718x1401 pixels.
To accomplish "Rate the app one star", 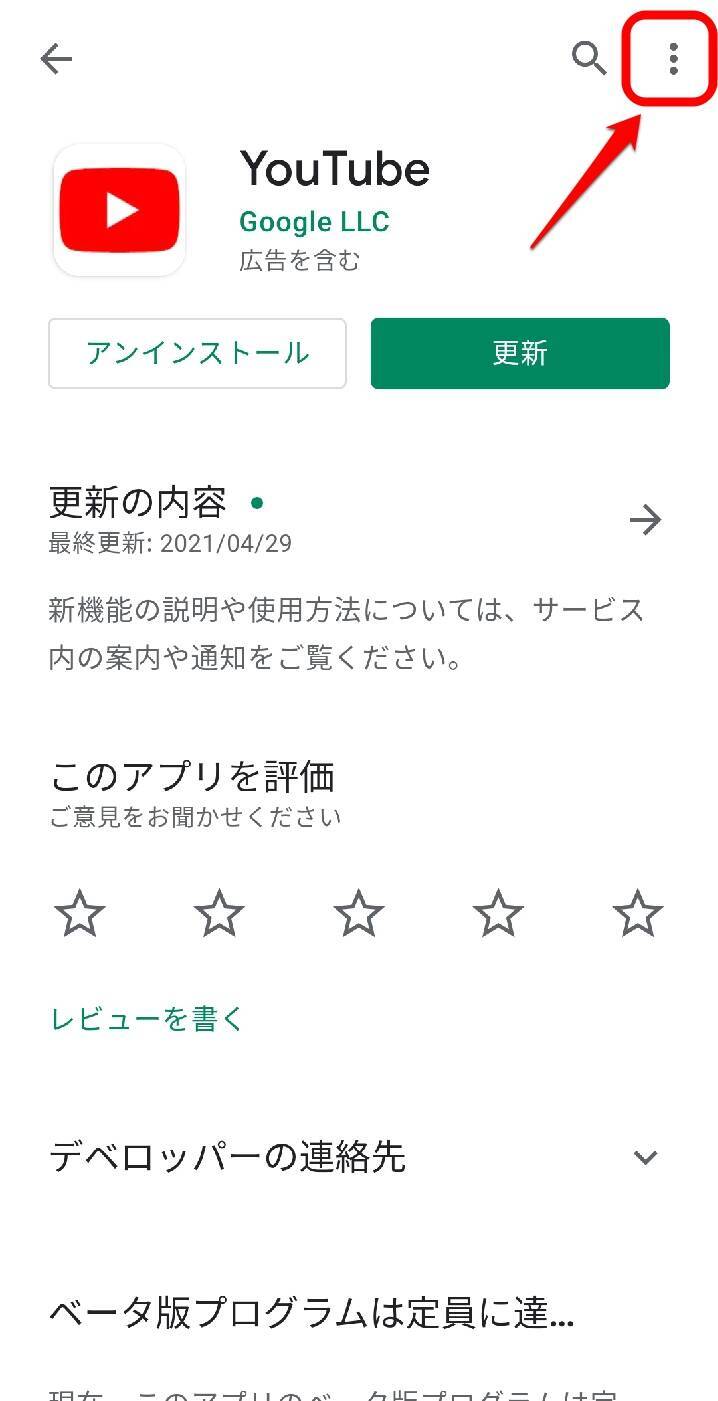I will pyautogui.click(x=80, y=914).
